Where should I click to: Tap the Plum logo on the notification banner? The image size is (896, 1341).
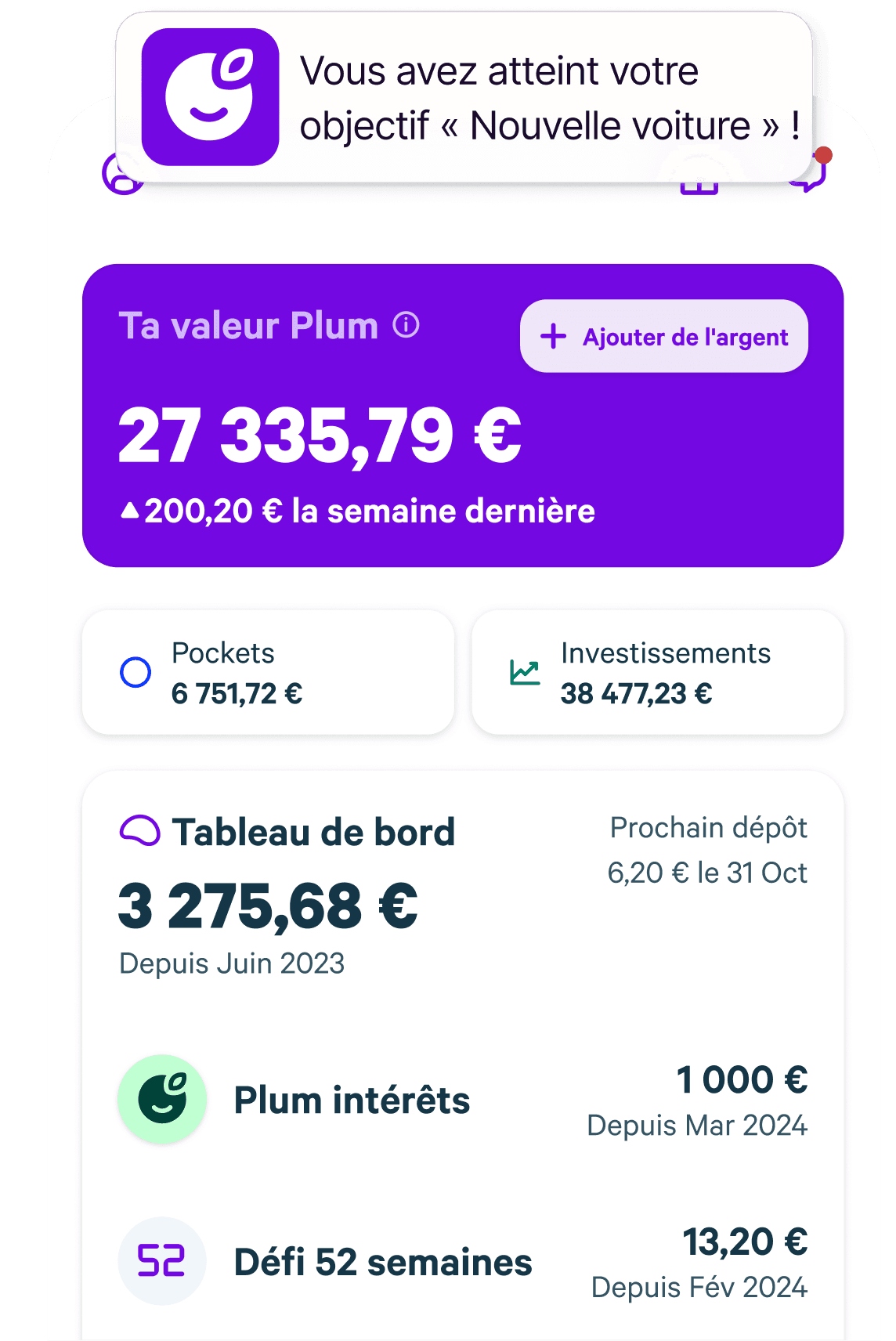[209, 97]
